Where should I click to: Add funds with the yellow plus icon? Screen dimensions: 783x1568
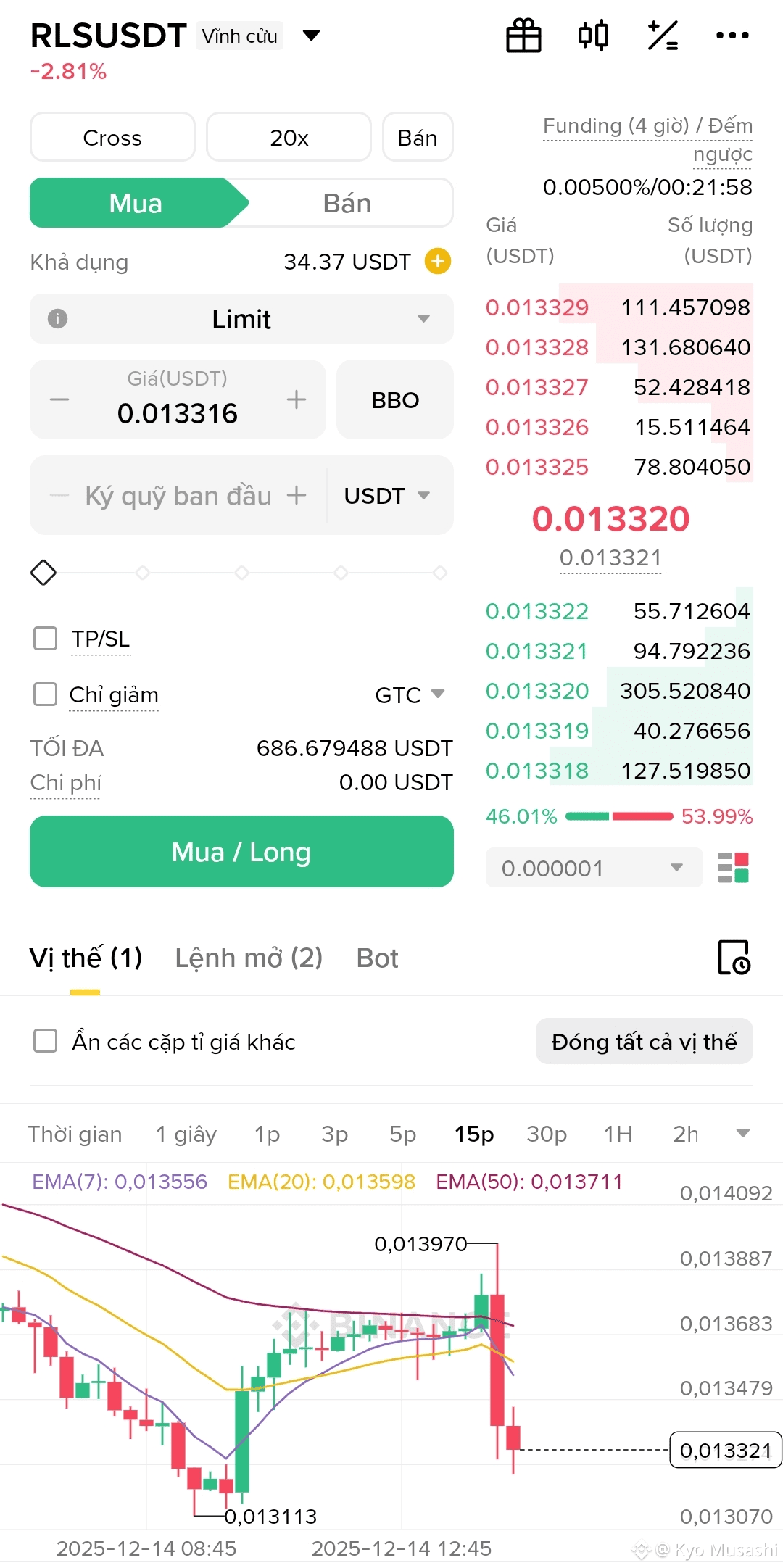click(438, 261)
